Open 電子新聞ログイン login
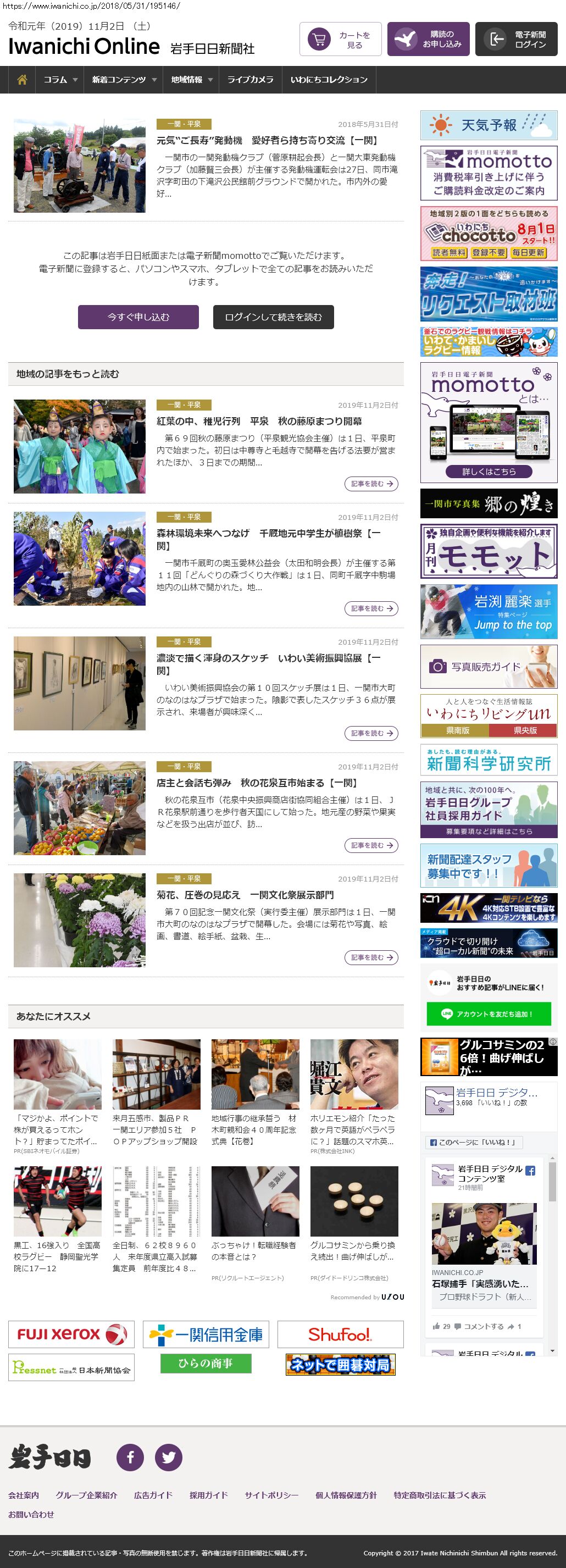The image size is (566, 1568). pos(515,40)
